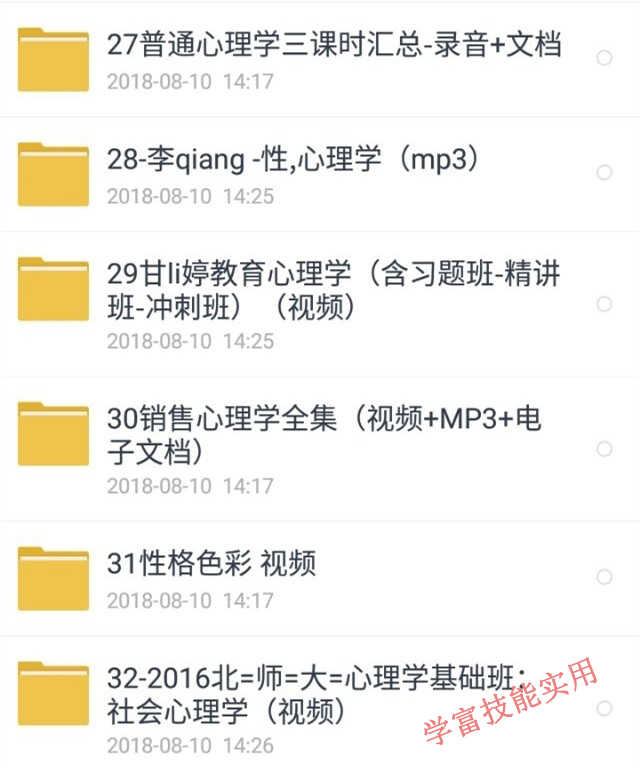The image size is (640, 768).
Task: Tick the selection circle for 28-李qiang
Action: click(604, 173)
